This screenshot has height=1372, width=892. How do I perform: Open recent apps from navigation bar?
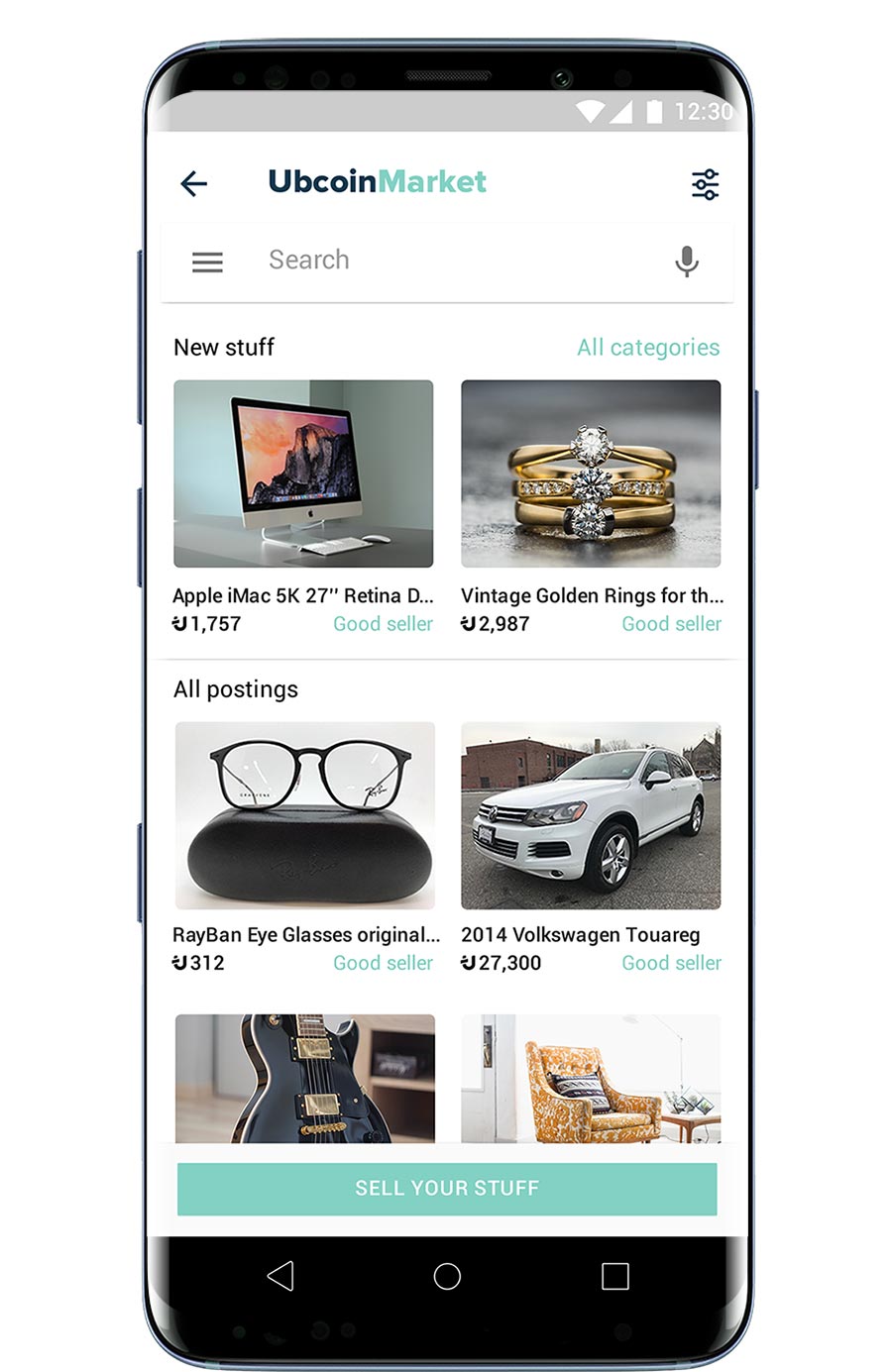click(x=614, y=1276)
